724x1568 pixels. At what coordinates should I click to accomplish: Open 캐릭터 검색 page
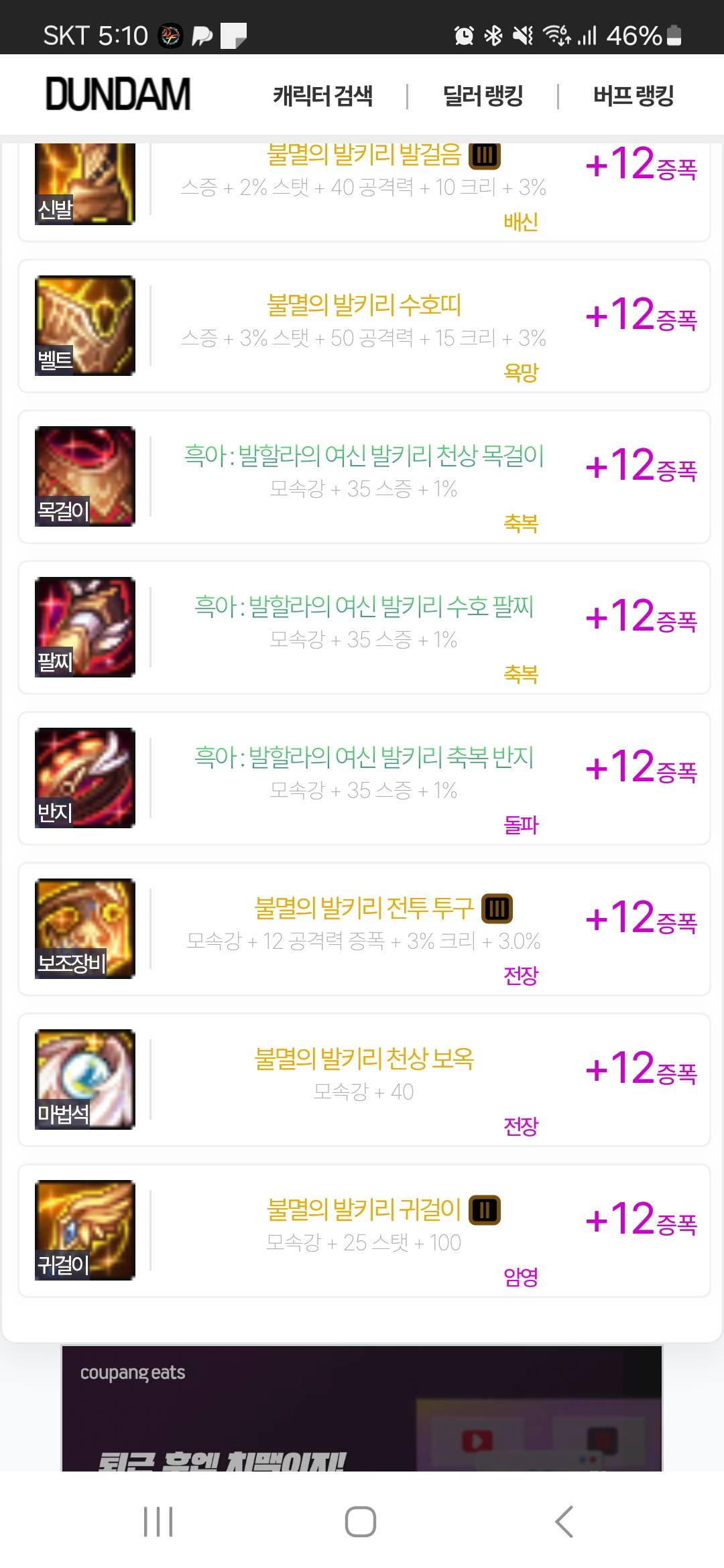pyautogui.click(x=322, y=96)
